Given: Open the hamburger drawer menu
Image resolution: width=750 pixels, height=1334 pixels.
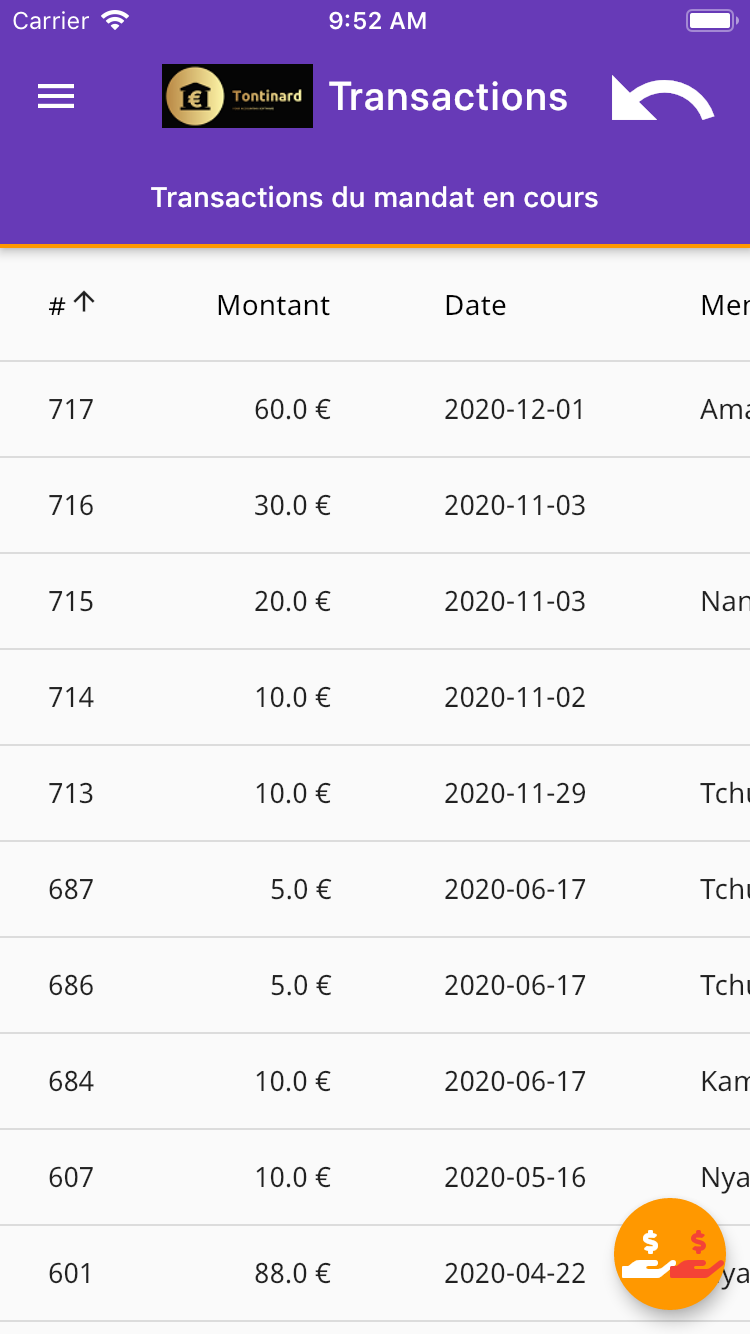Looking at the screenshot, I should (56, 96).
